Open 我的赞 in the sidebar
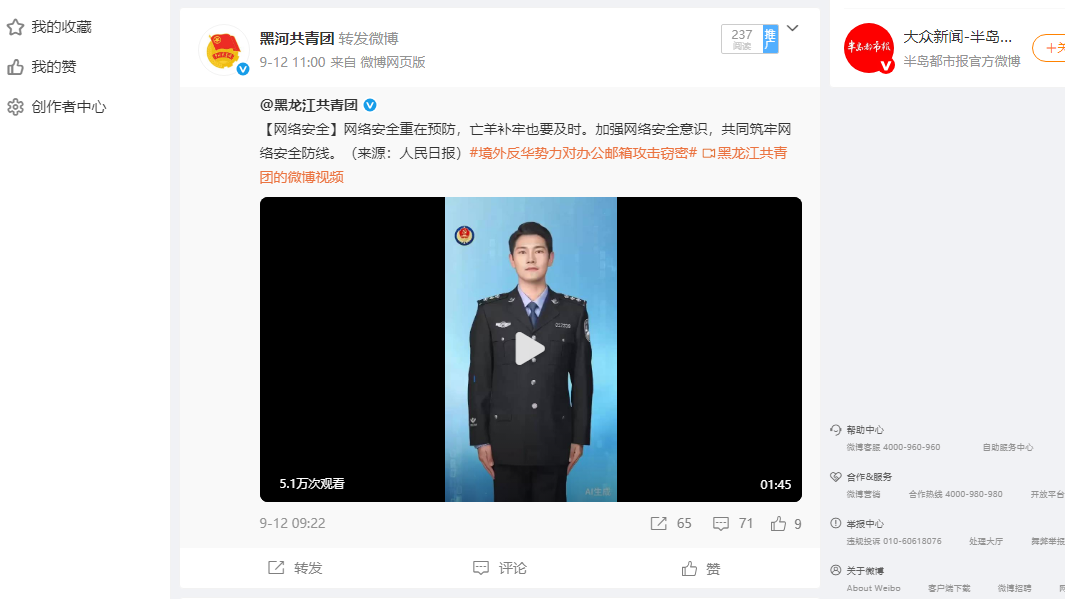 (x=53, y=67)
